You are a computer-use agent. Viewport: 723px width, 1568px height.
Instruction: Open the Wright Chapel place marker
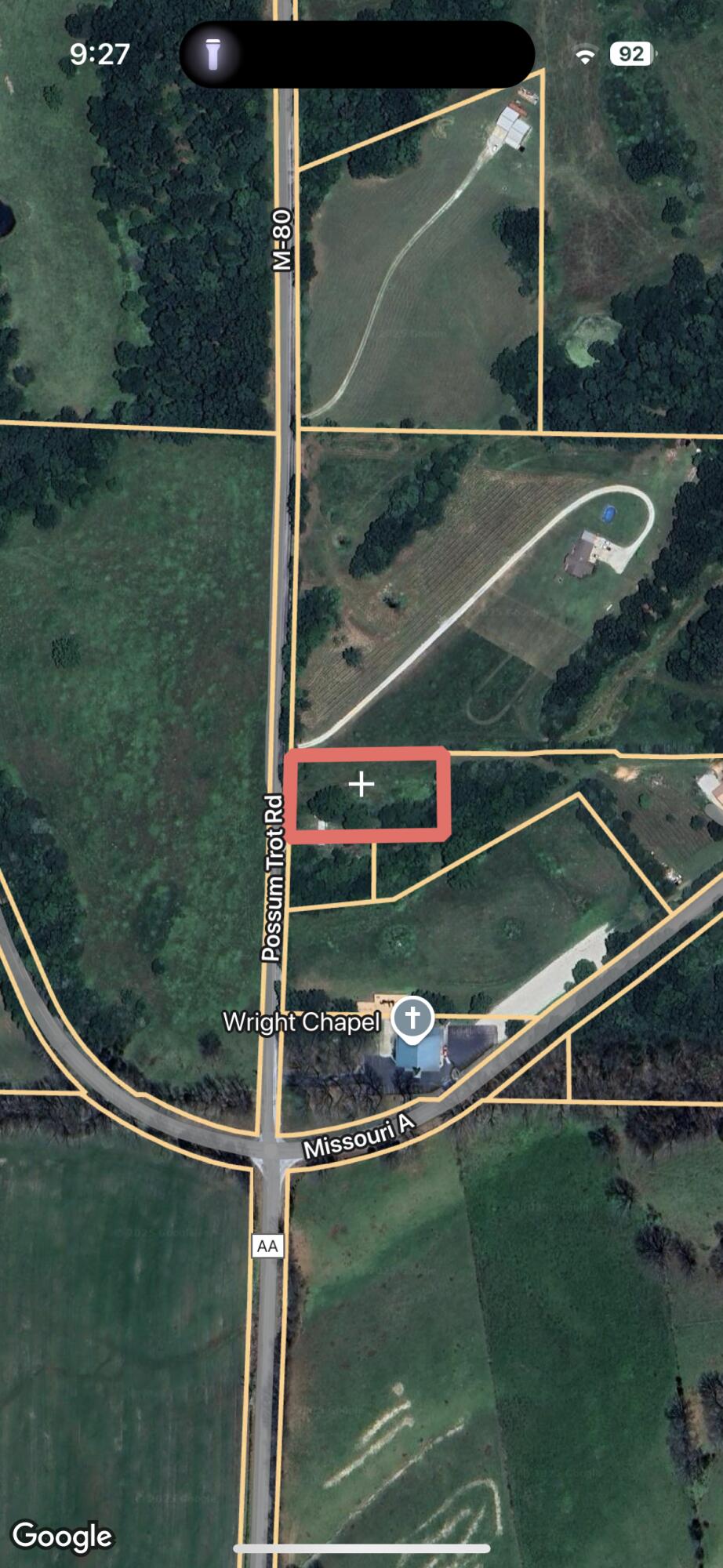(412, 1018)
